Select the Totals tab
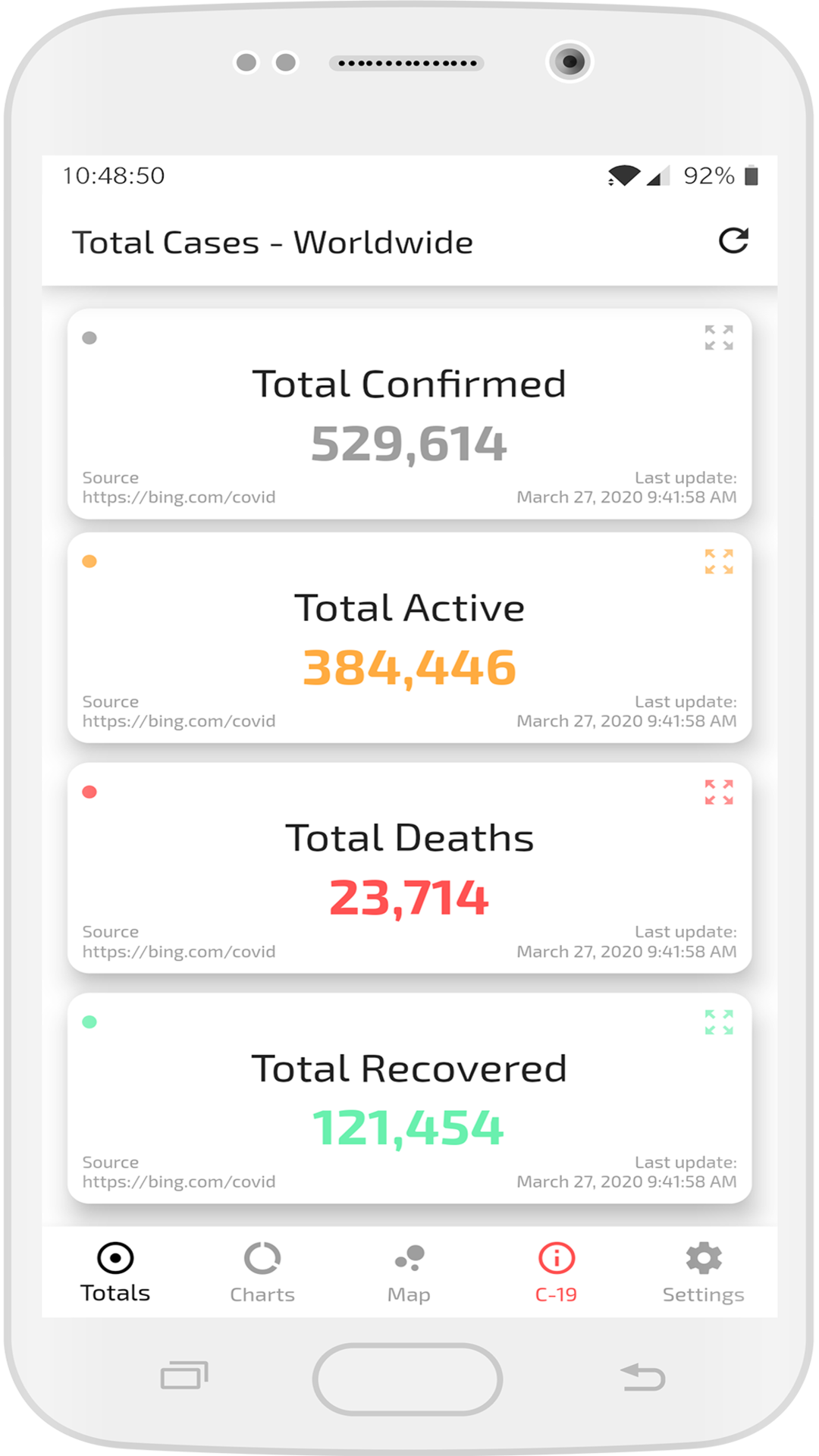The height and width of the screenshot is (1456, 819). coord(115,1272)
